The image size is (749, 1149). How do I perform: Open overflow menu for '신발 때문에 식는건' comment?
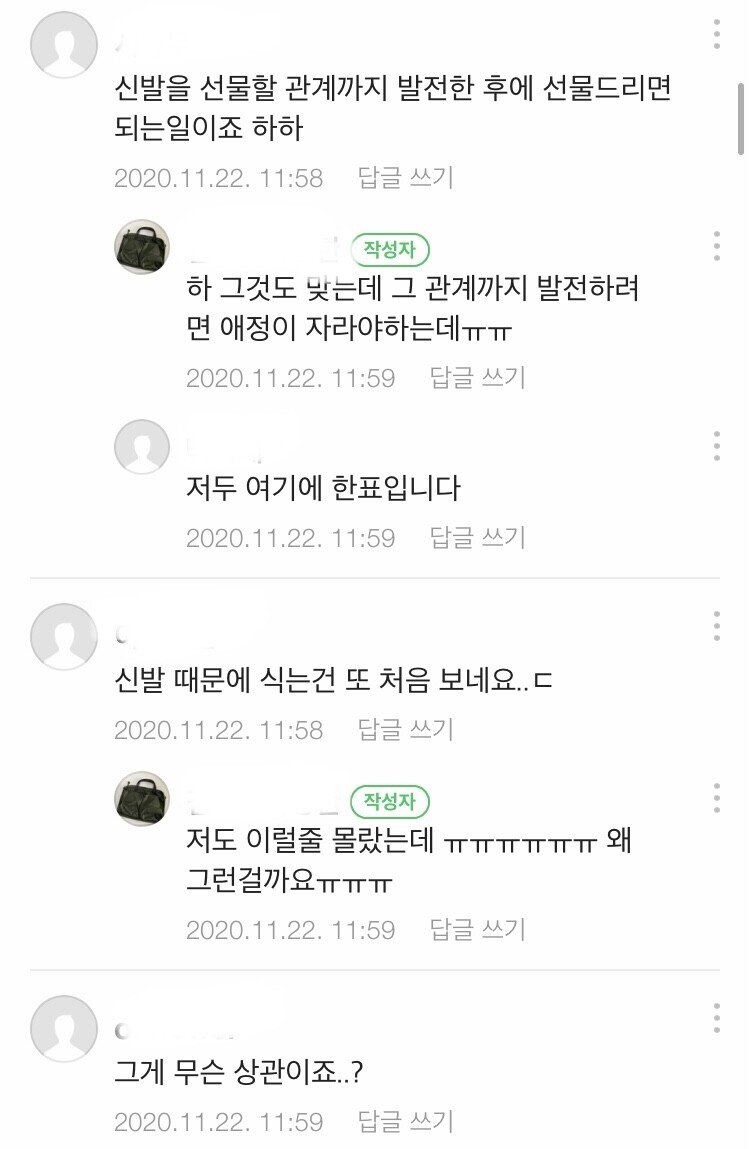717,625
